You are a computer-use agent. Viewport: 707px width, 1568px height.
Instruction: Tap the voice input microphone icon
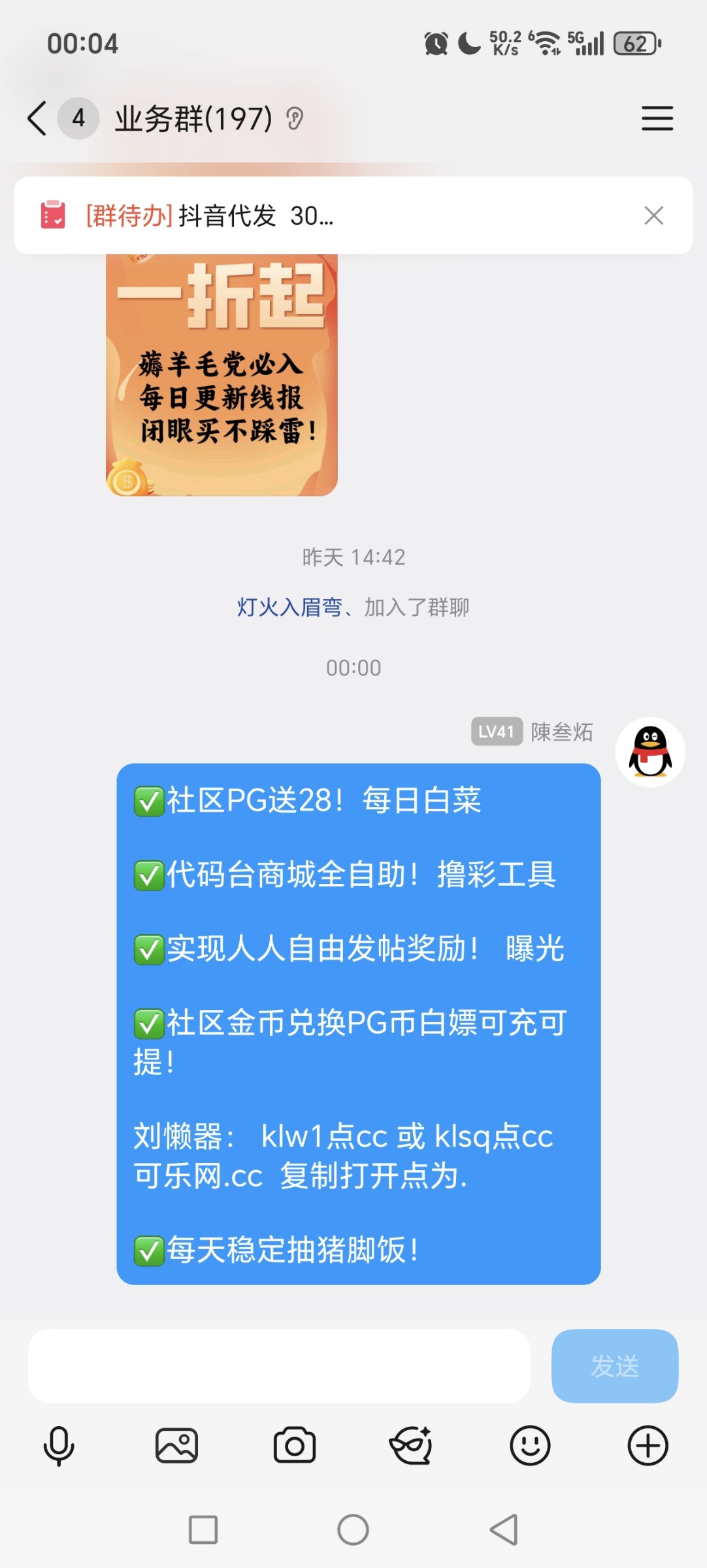point(59,1445)
